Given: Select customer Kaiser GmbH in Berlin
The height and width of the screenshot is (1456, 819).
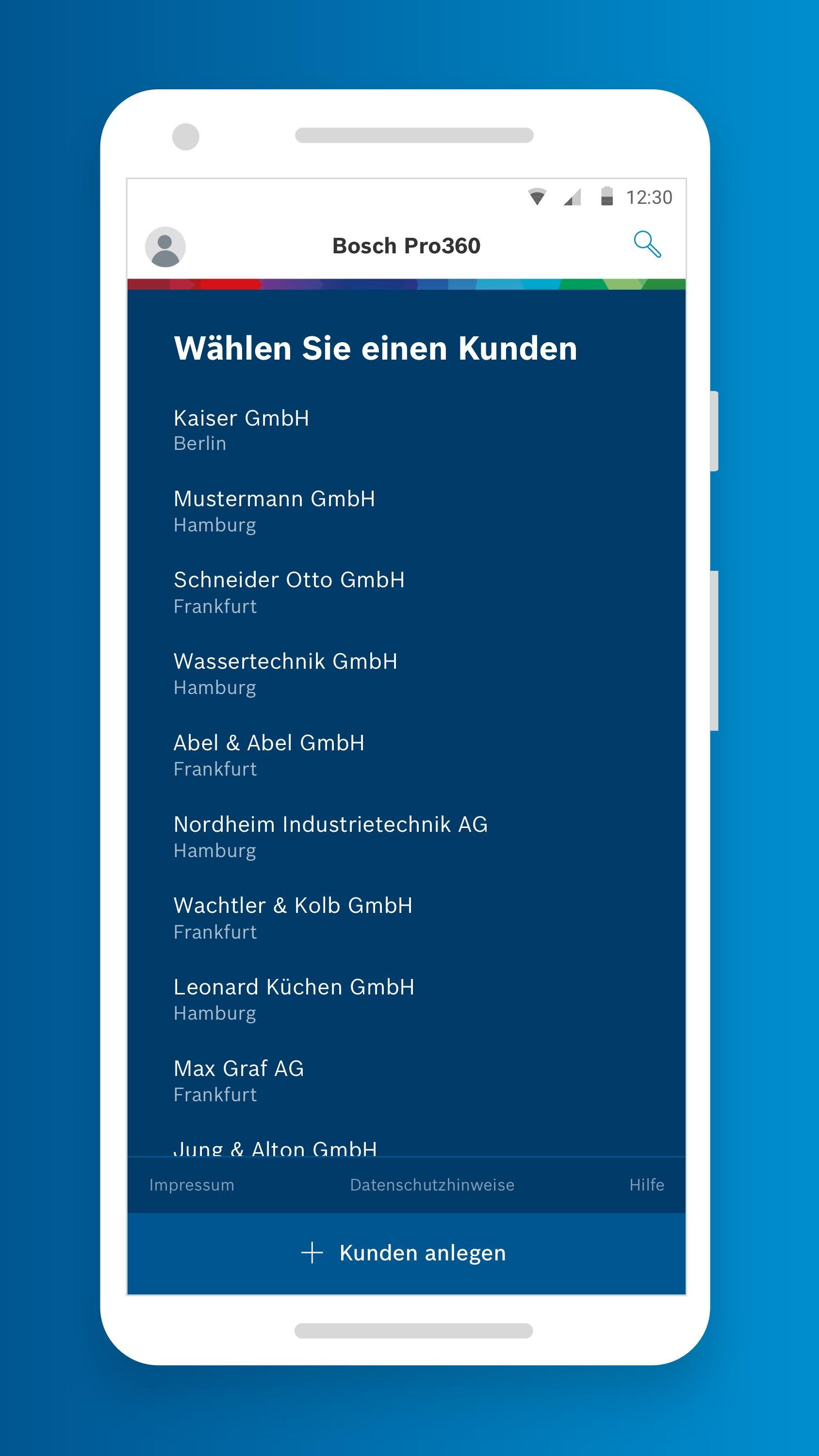Looking at the screenshot, I should [x=407, y=430].
